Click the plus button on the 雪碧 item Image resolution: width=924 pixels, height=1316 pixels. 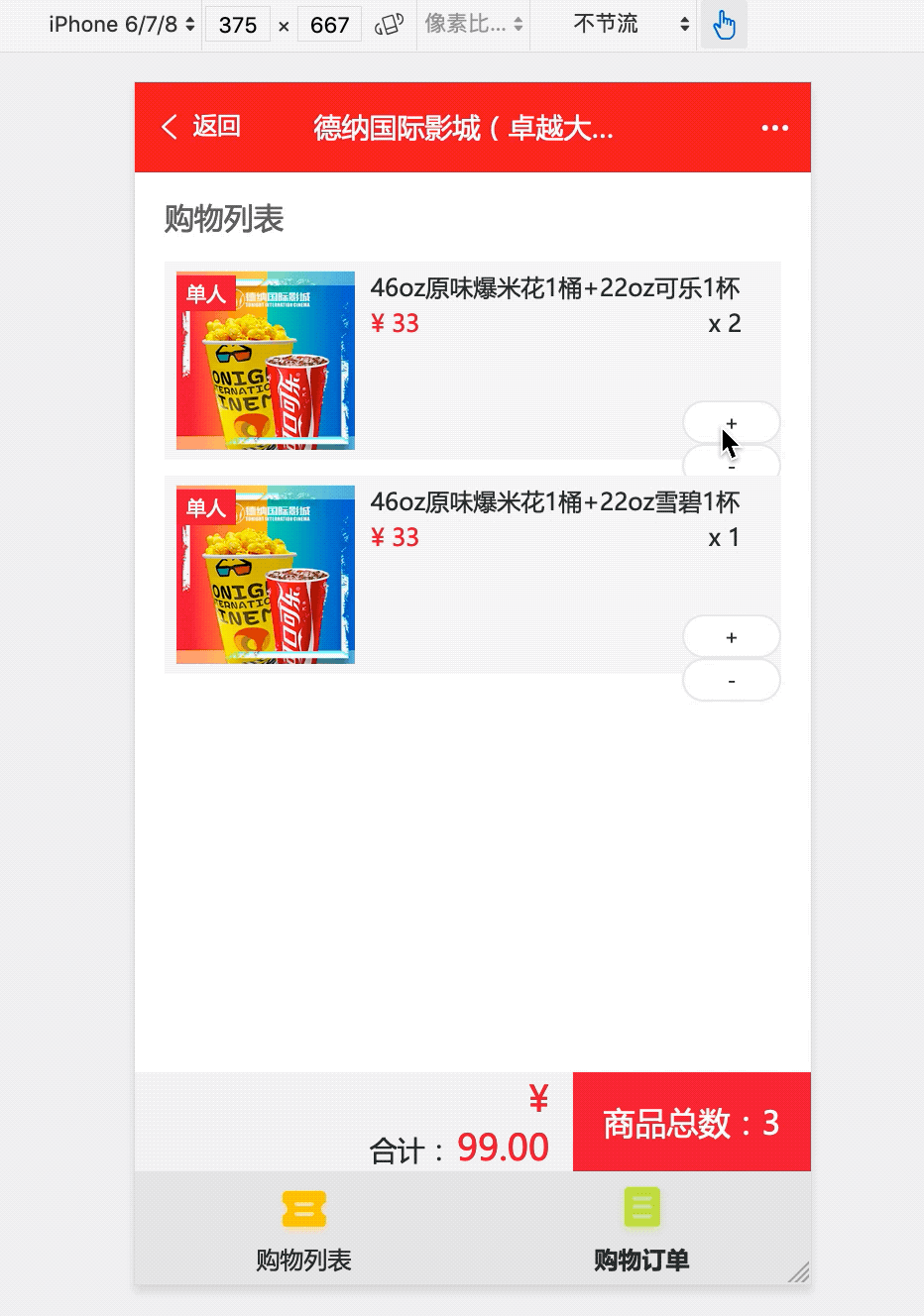(732, 636)
